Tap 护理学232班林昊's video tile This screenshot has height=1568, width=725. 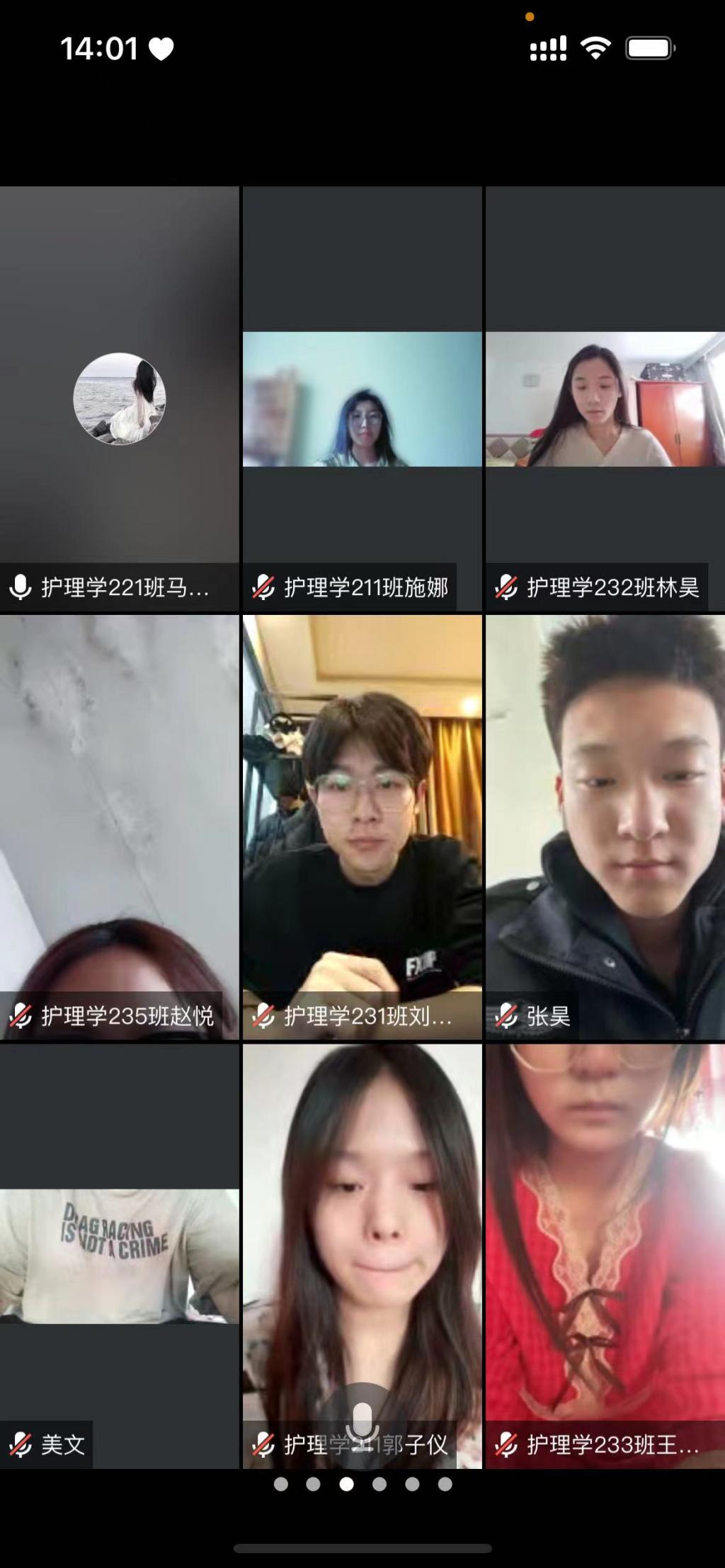click(605, 398)
